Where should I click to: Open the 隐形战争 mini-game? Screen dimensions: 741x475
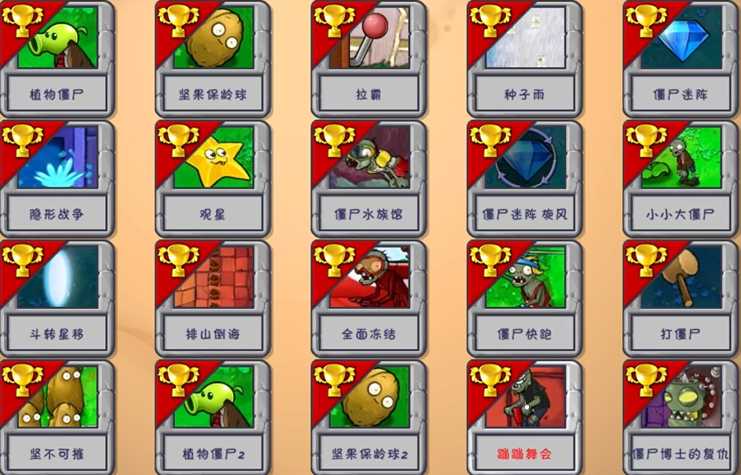pyautogui.click(x=57, y=178)
